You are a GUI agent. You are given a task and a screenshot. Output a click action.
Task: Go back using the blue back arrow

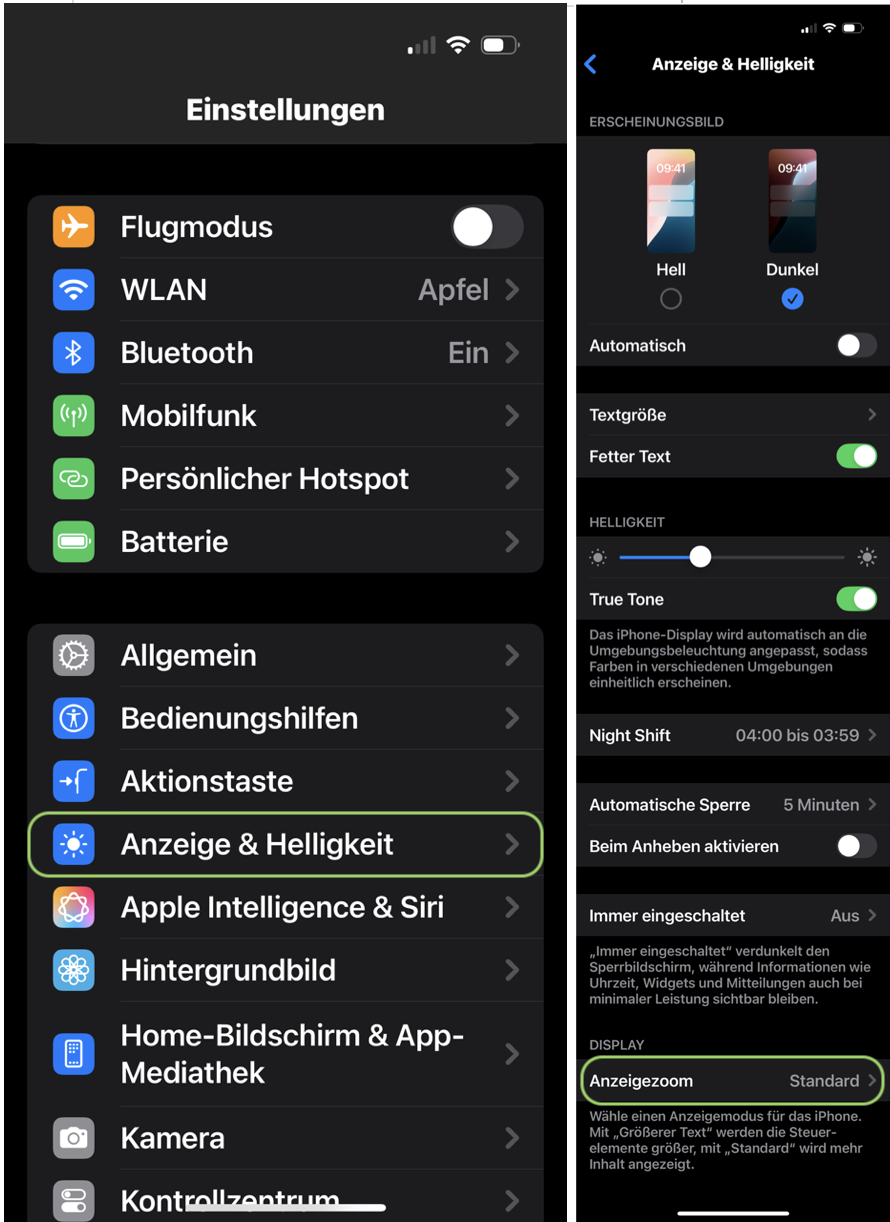[590, 64]
